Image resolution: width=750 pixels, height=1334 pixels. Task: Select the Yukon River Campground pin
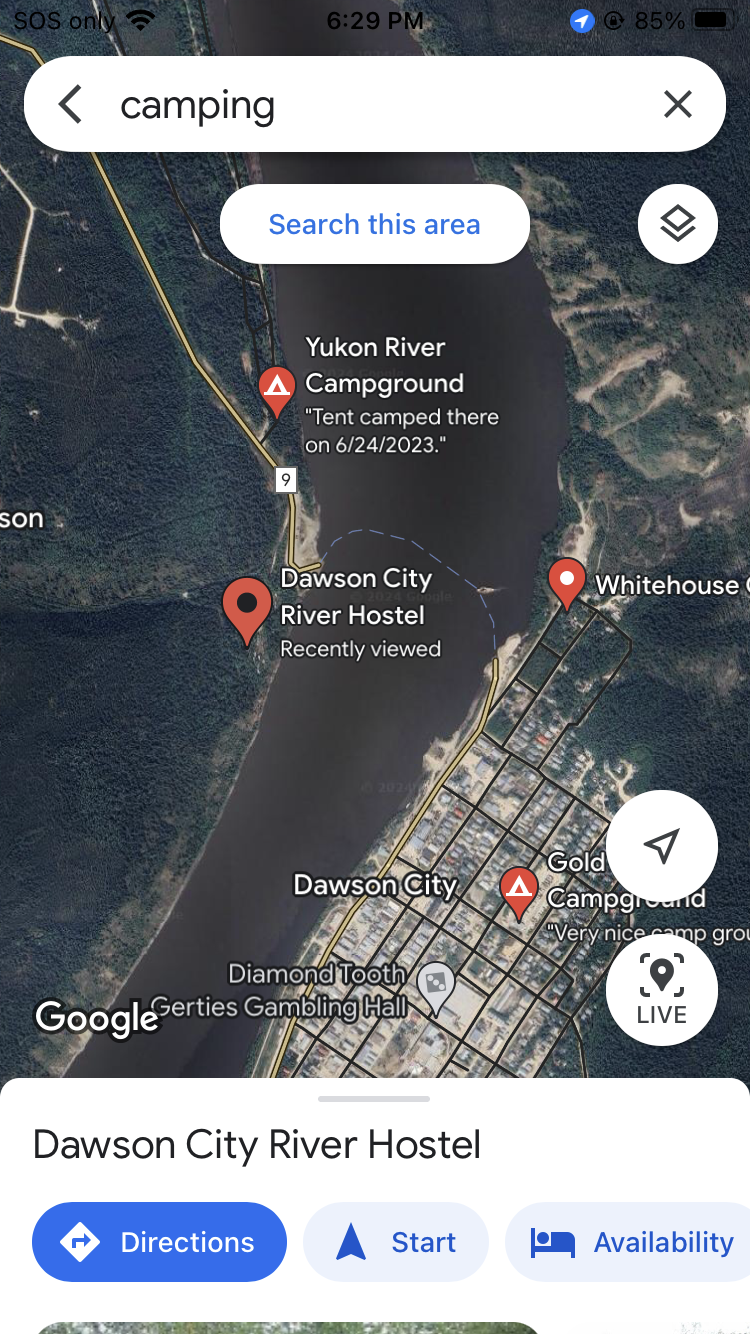(x=277, y=391)
